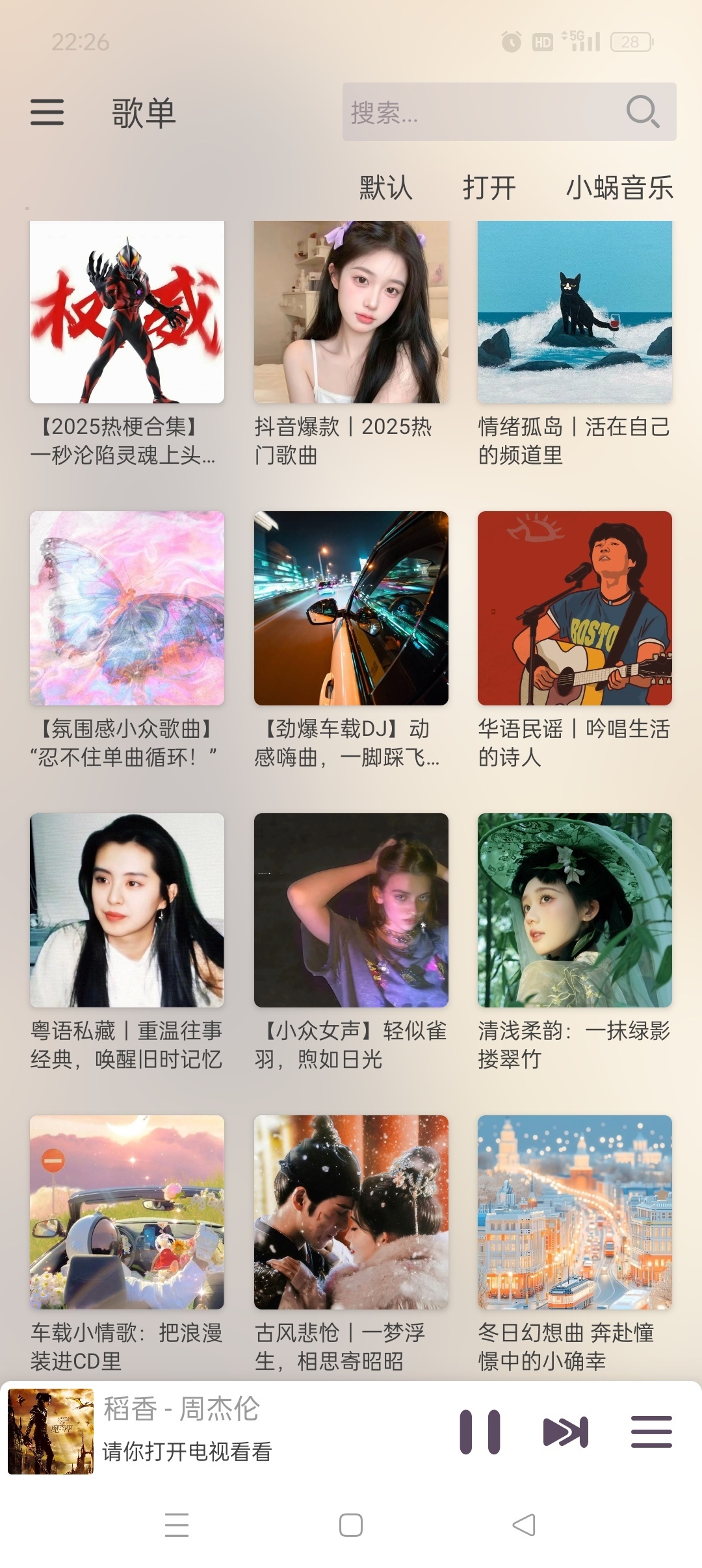Open 粤语私藏｜重温往事经典 playlist

tap(127, 910)
